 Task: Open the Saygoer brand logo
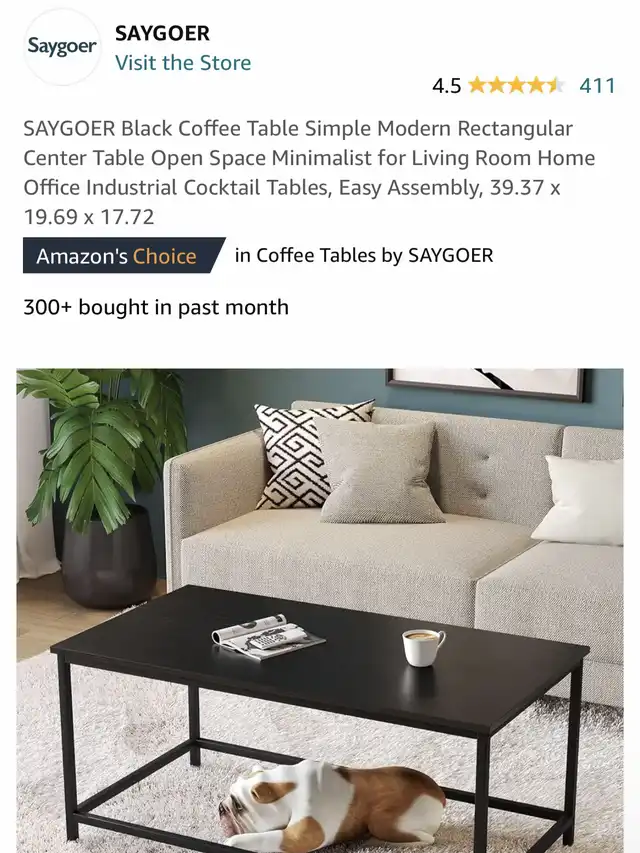point(62,47)
